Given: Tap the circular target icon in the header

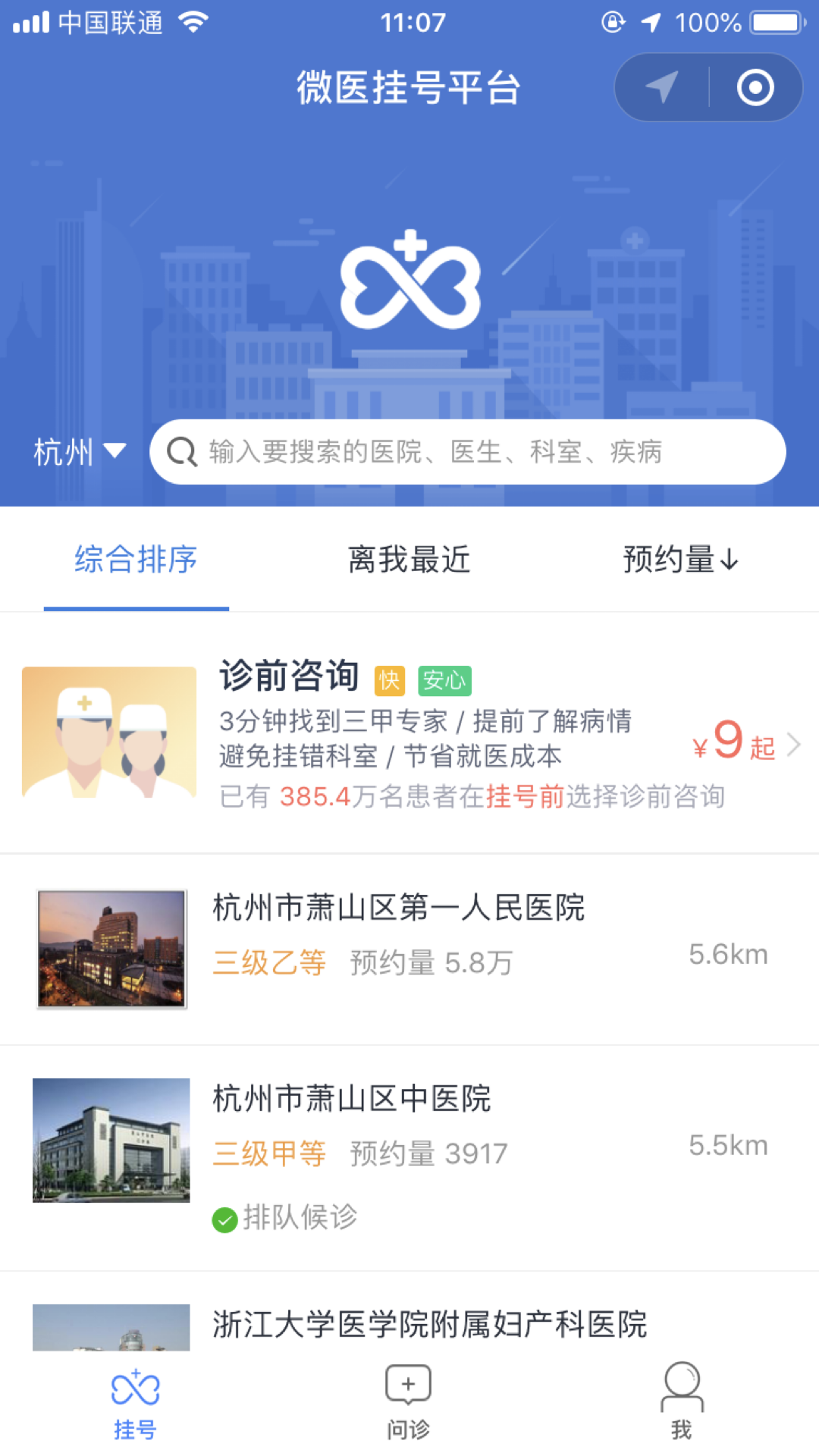Looking at the screenshot, I should coord(755,87).
